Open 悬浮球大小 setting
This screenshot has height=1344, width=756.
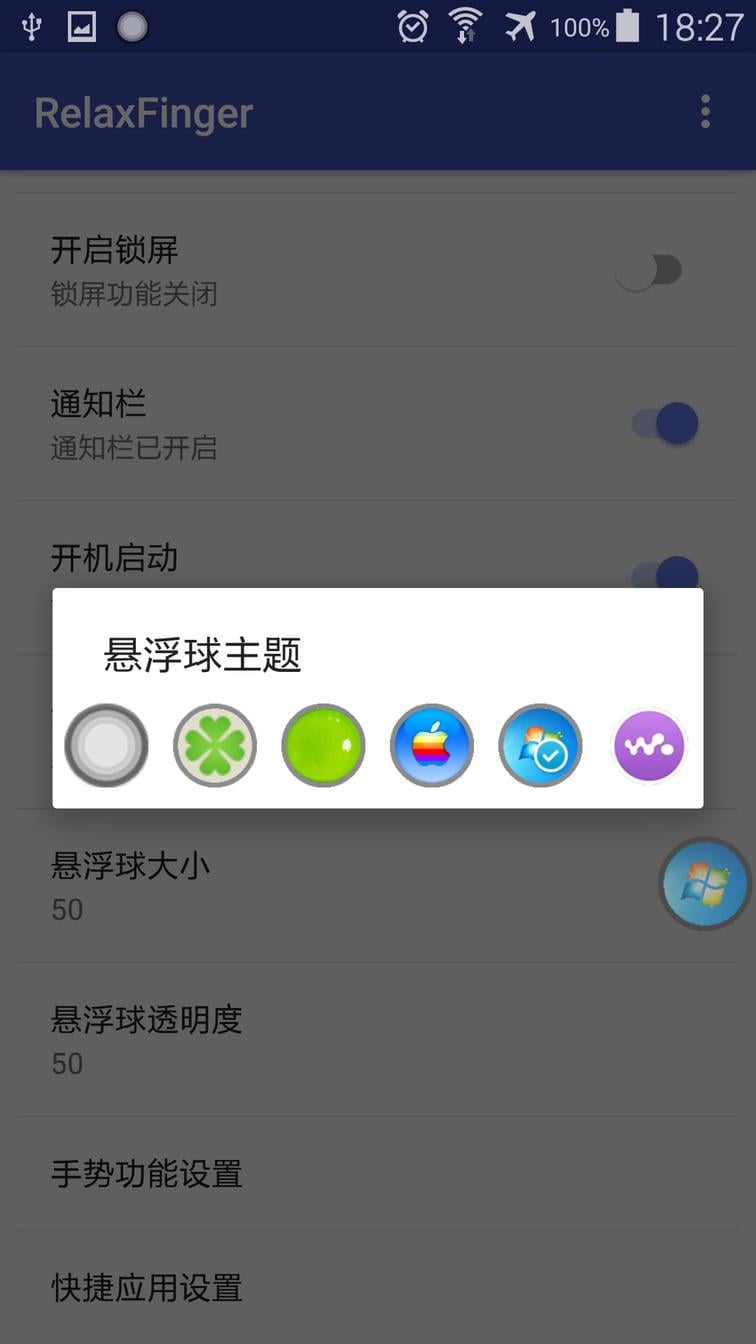tap(378, 886)
